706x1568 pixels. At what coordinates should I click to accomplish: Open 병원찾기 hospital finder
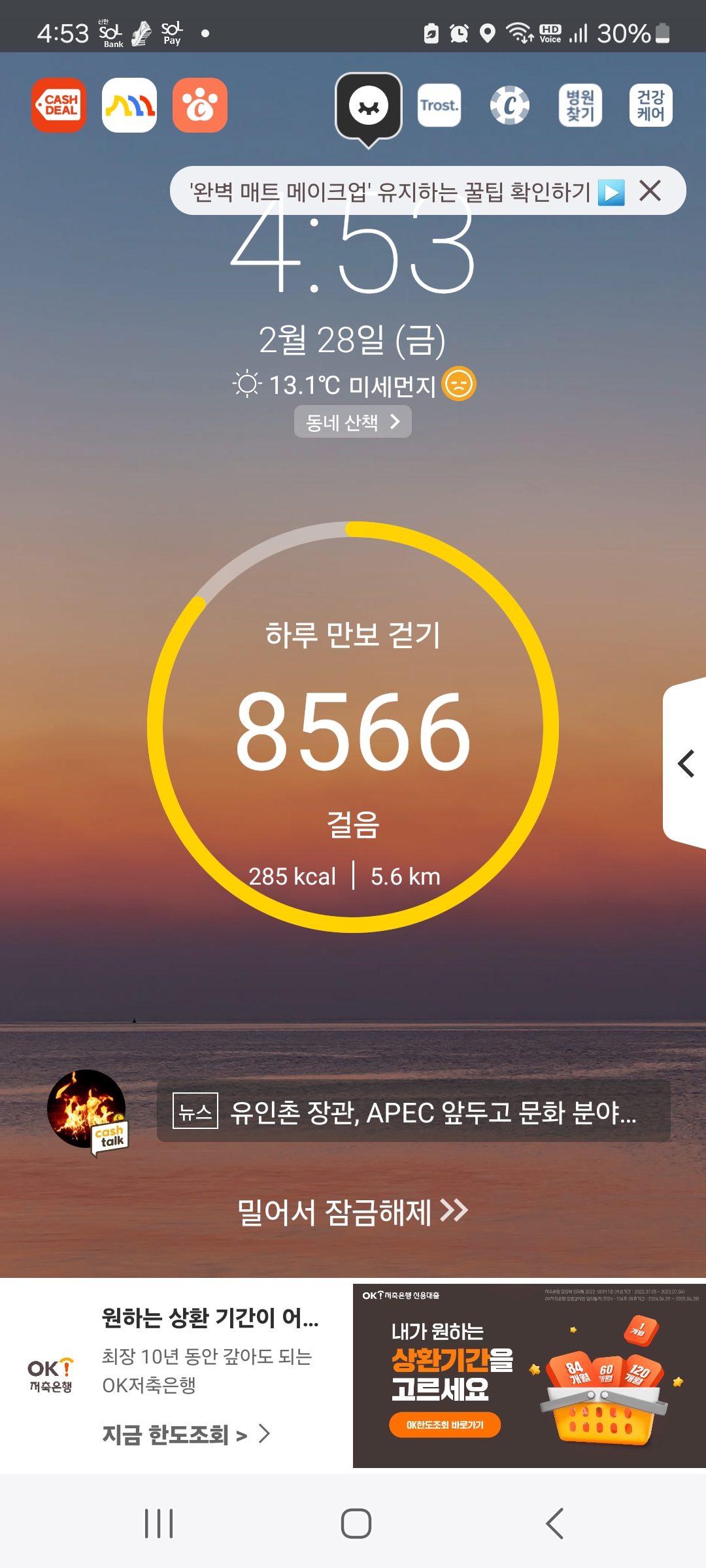[580, 105]
